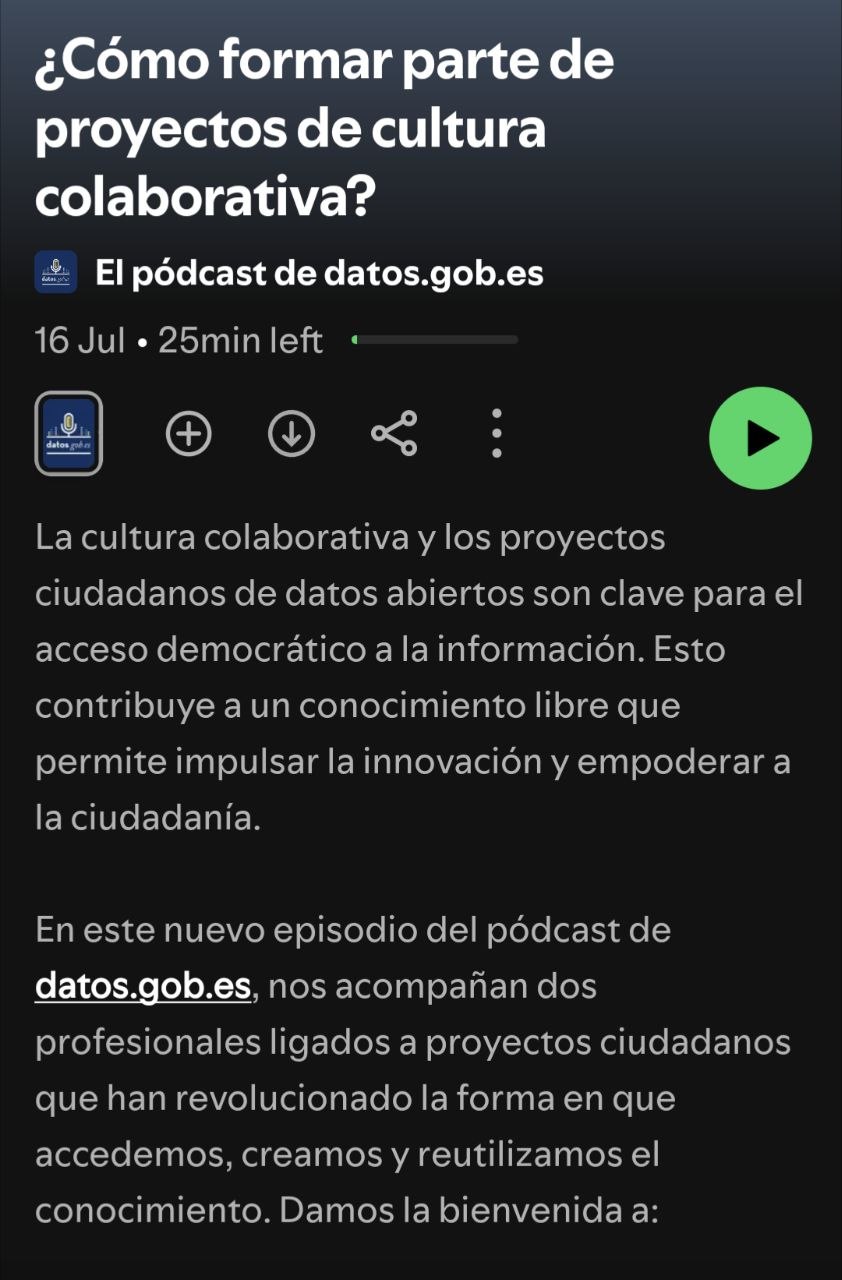
Task: Open El pódcast de datos.gob.es show page
Action: click(319, 272)
